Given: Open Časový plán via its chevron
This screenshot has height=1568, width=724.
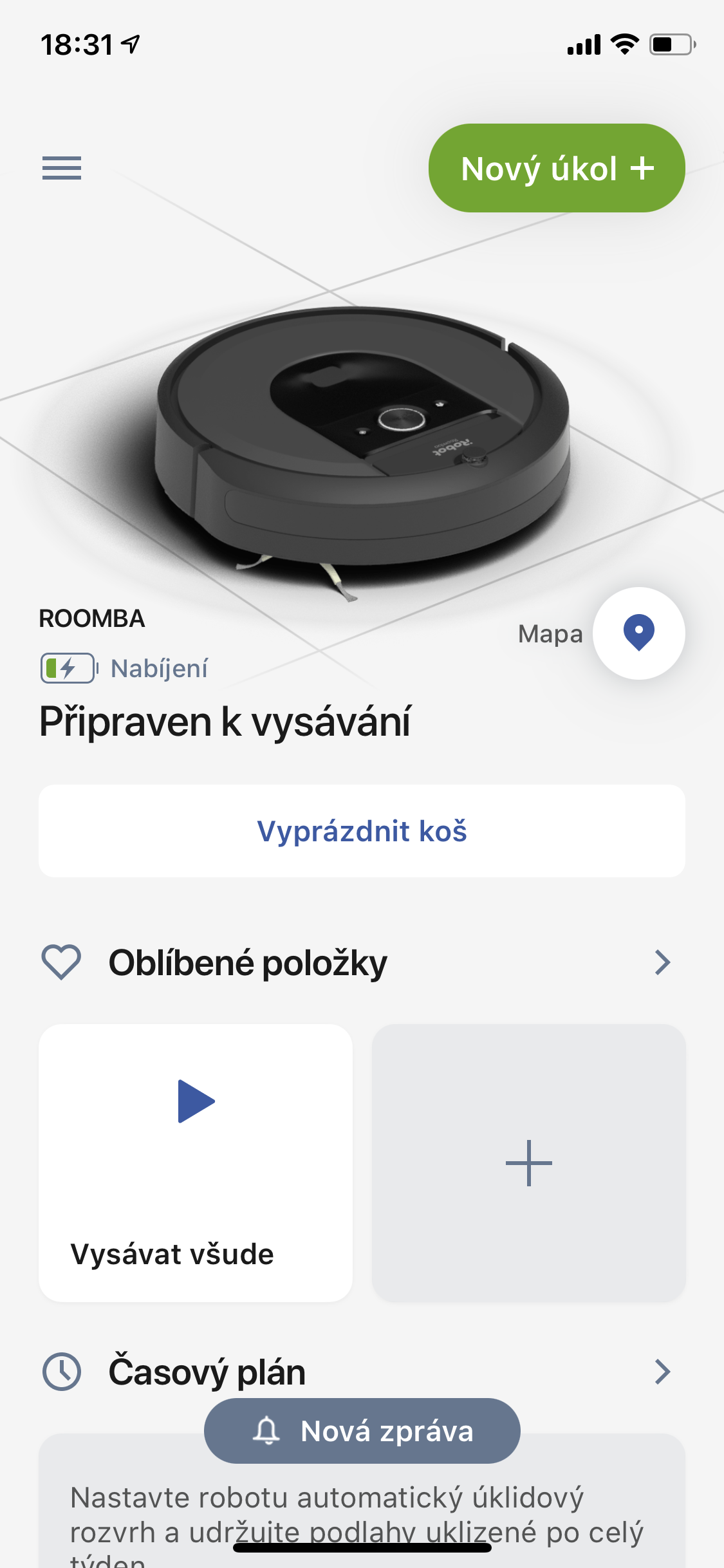Looking at the screenshot, I should click(x=662, y=1371).
